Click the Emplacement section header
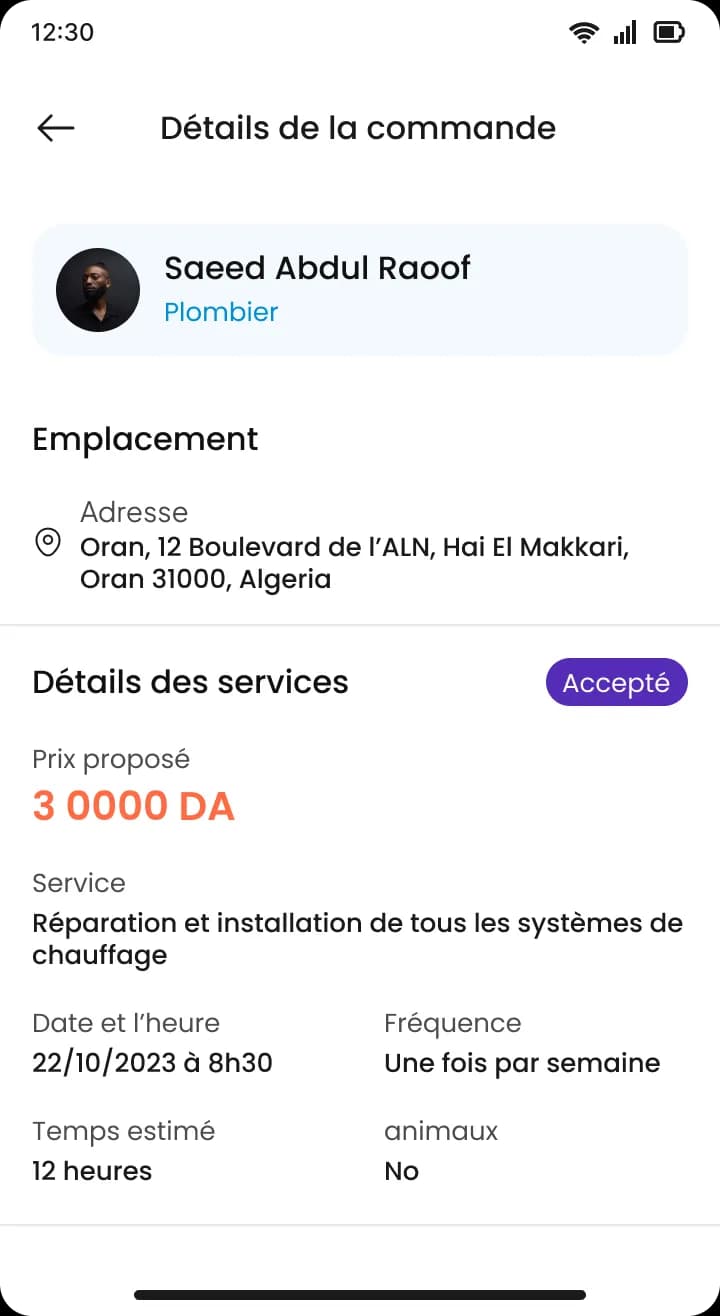 (x=144, y=438)
